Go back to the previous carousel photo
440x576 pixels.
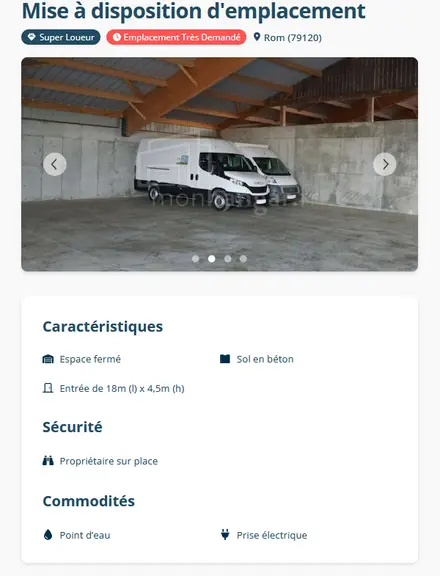tap(55, 164)
